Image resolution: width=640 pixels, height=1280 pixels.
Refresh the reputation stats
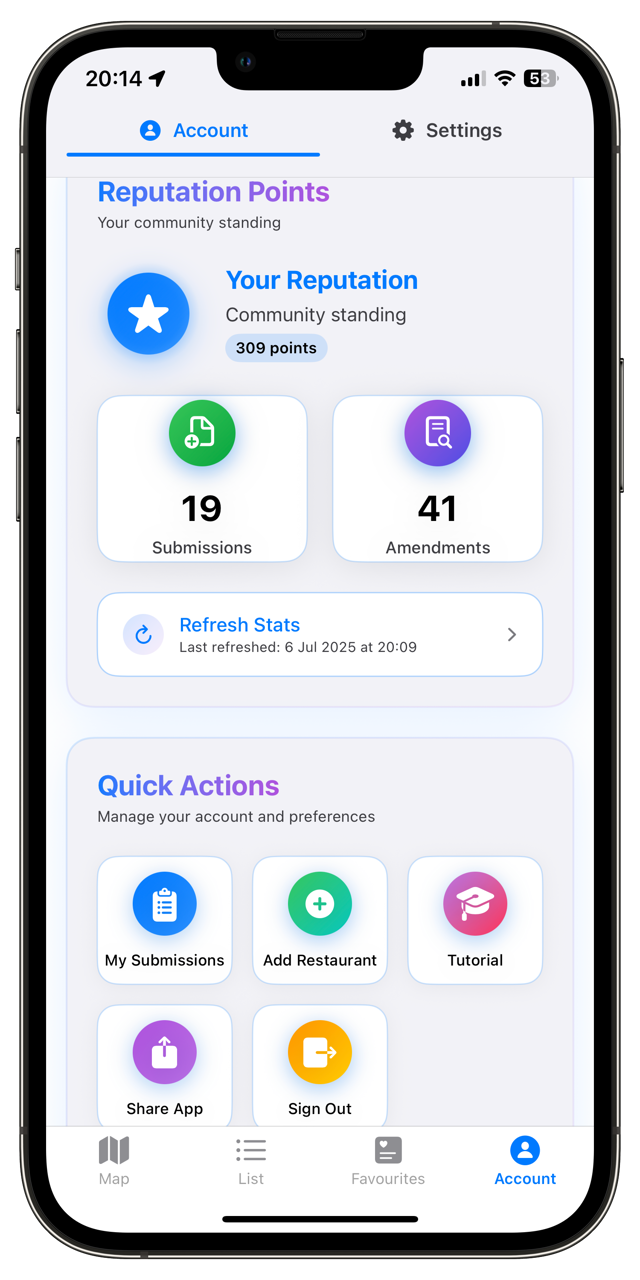tap(320, 634)
